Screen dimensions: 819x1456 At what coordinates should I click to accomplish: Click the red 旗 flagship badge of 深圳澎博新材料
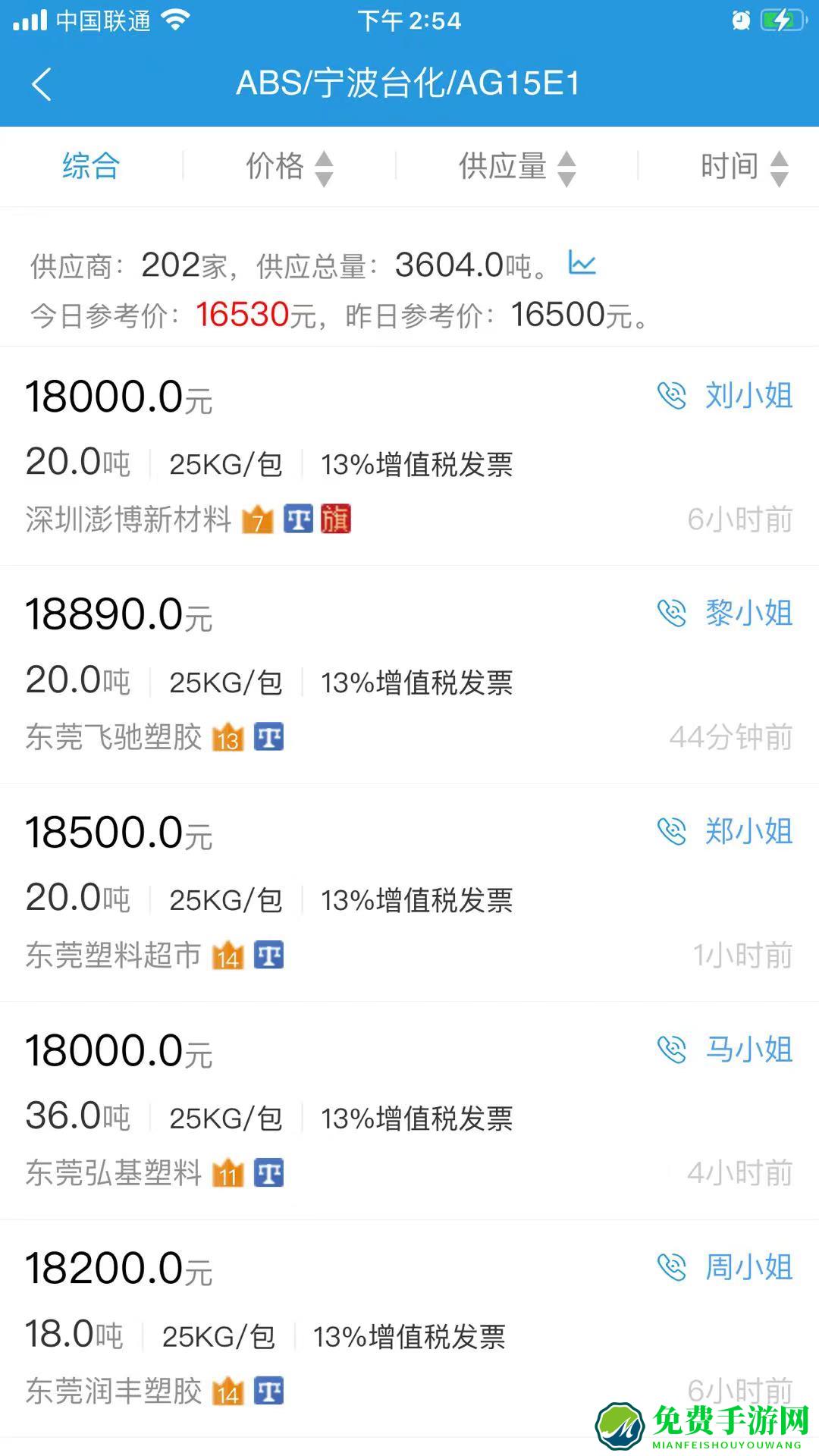[337, 519]
